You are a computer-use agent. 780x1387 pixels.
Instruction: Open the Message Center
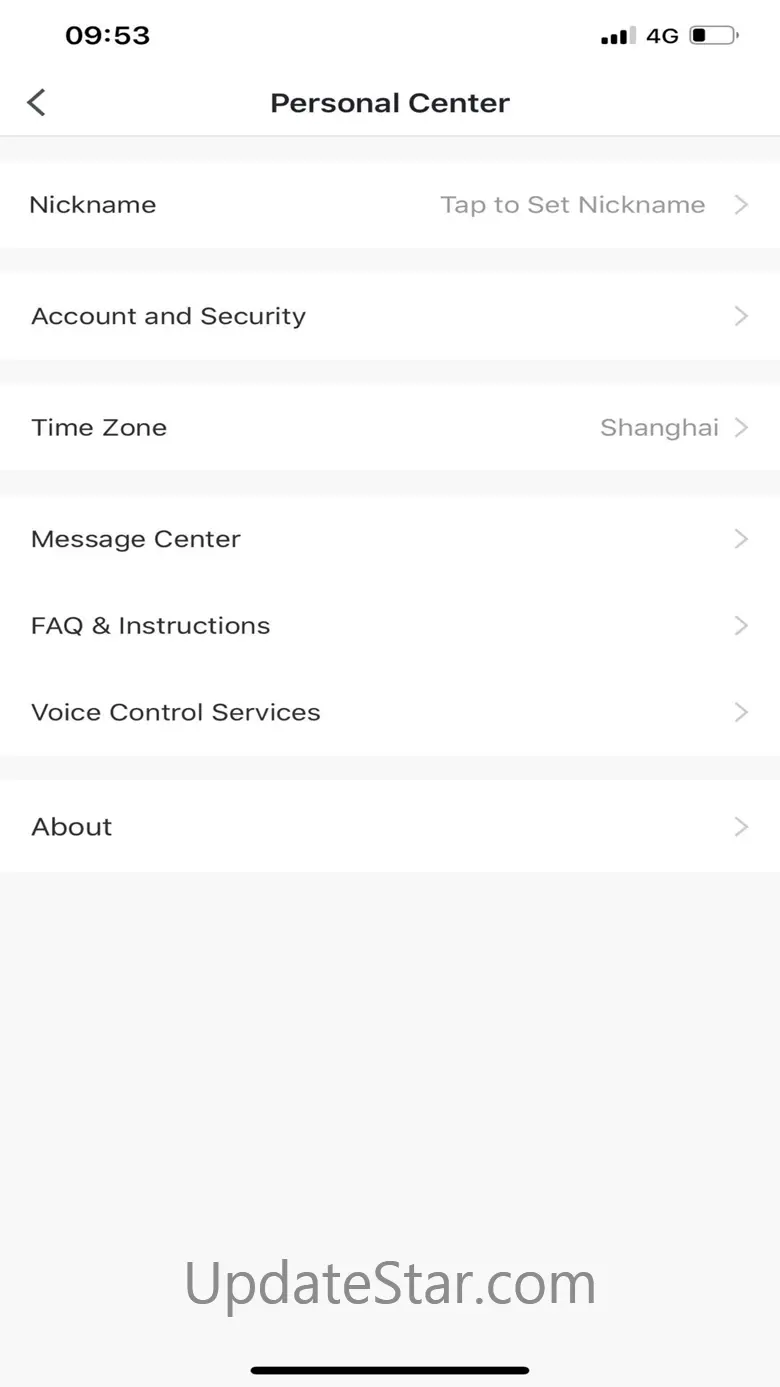[390, 539]
